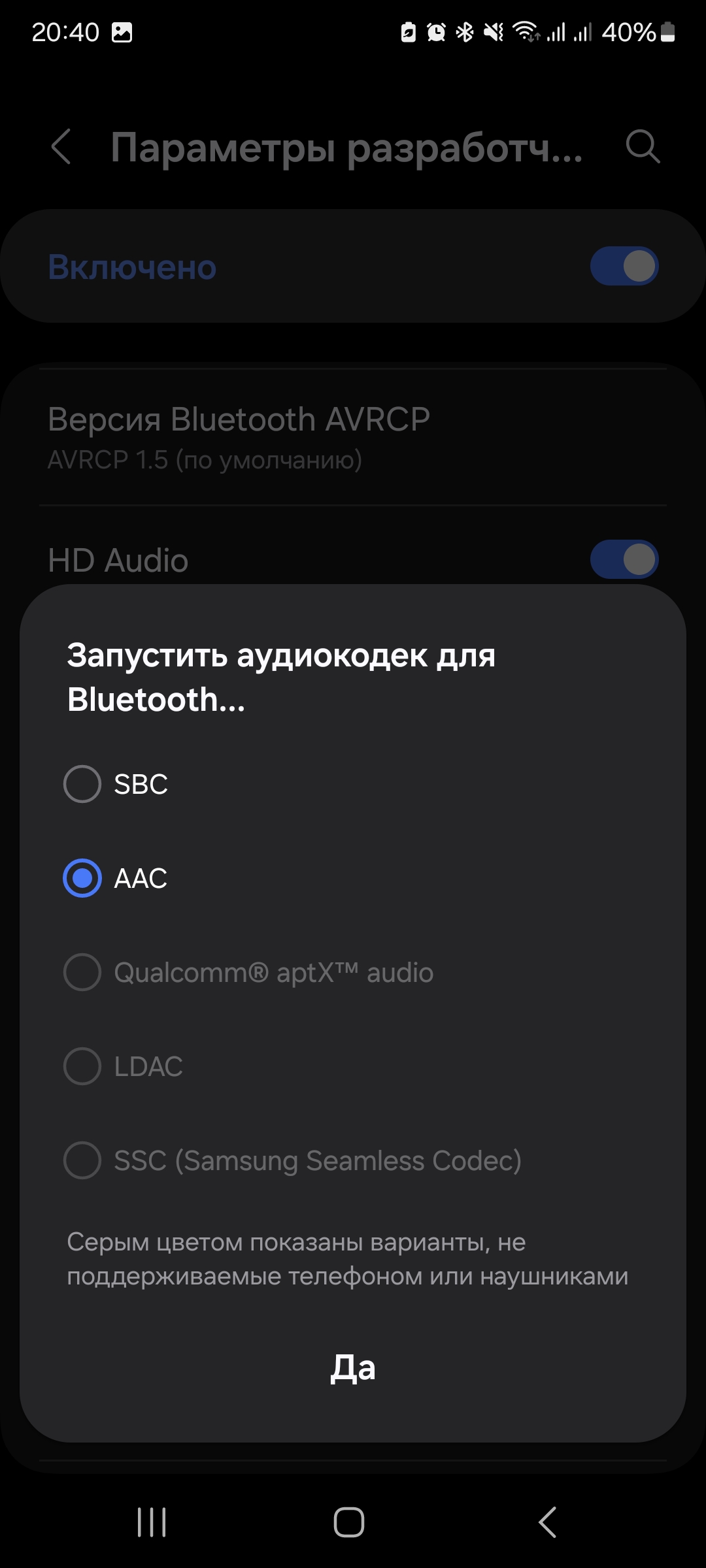Choose the AAC radio button
Image resolution: width=706 pixels, height=1568 pixels.
click(82, 878)
